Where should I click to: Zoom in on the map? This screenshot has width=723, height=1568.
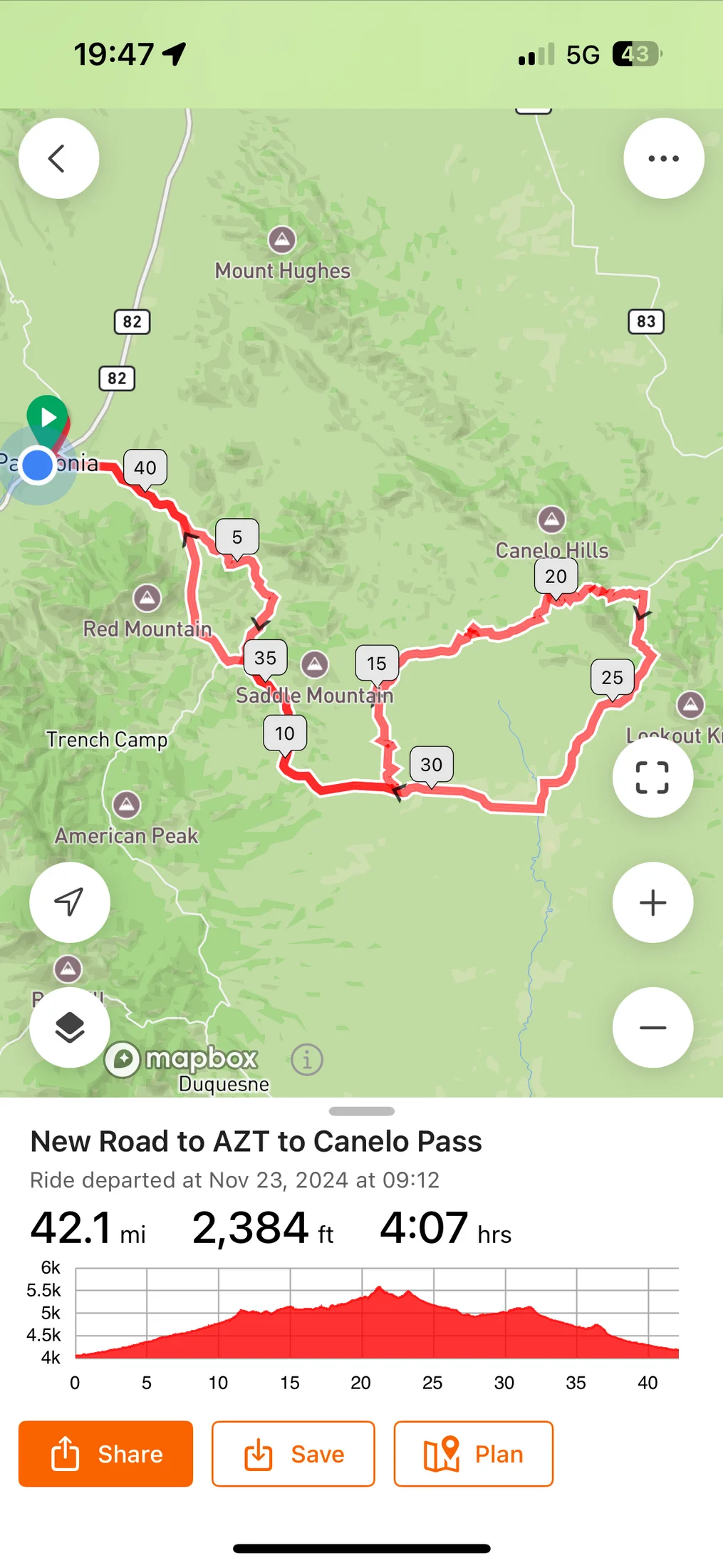[652, 902]
